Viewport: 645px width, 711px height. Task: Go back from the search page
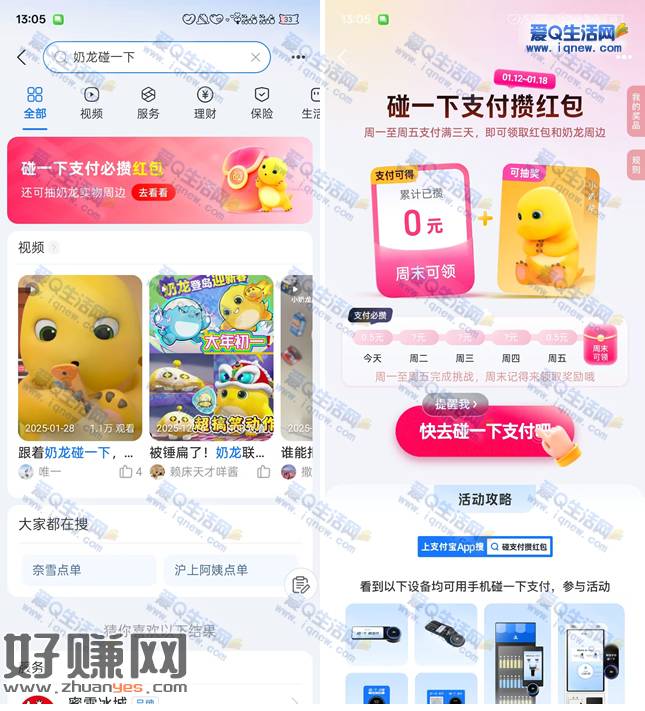(22, 57)
